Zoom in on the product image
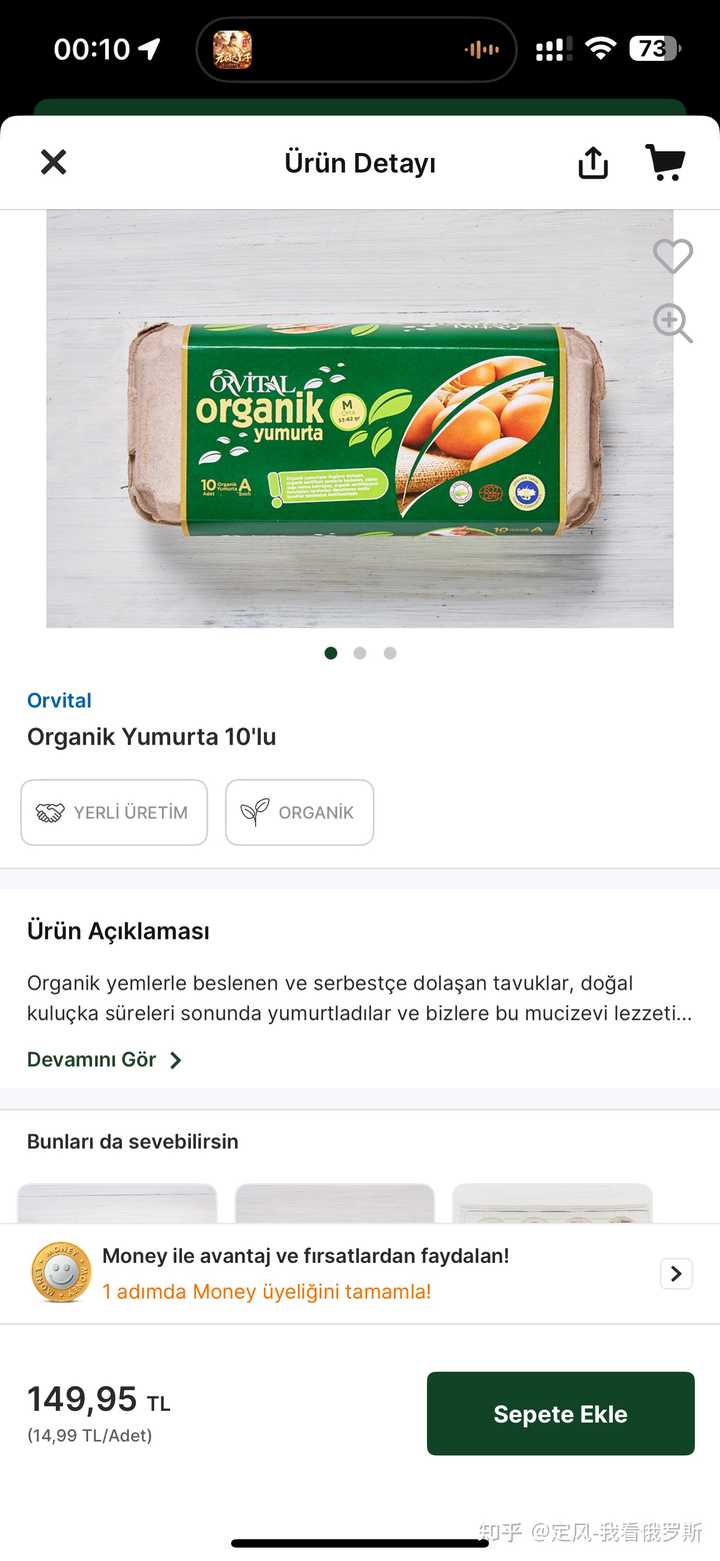 [673, 324]
